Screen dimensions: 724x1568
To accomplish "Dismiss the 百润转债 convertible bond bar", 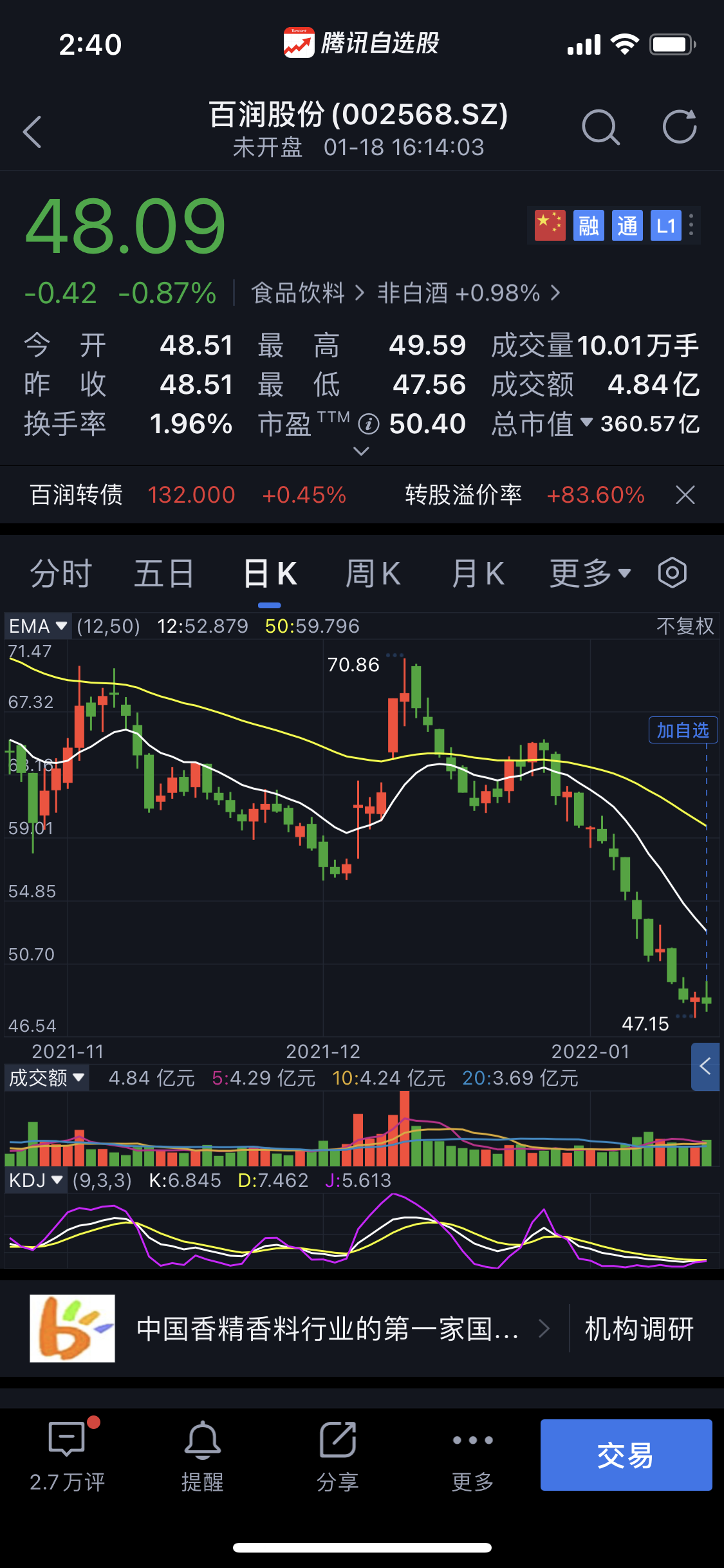I will [x=685, y=494].
